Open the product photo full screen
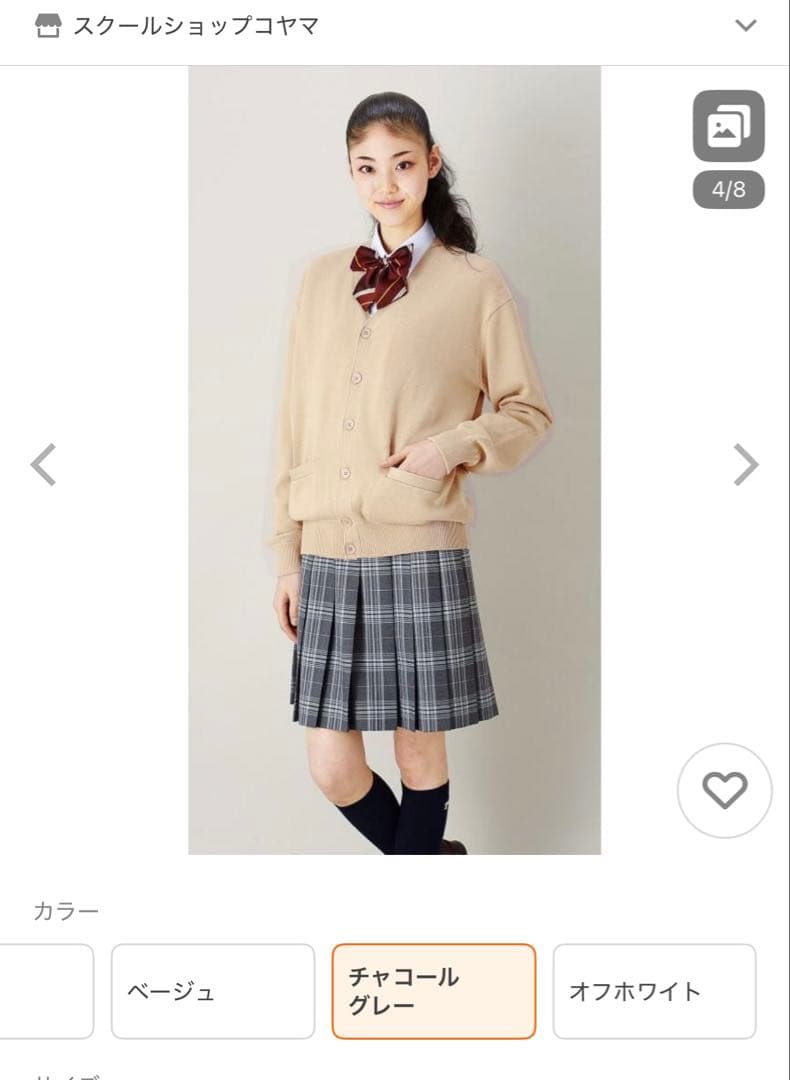The height and width of the screenshot is (1080, 790). point(394,460)
